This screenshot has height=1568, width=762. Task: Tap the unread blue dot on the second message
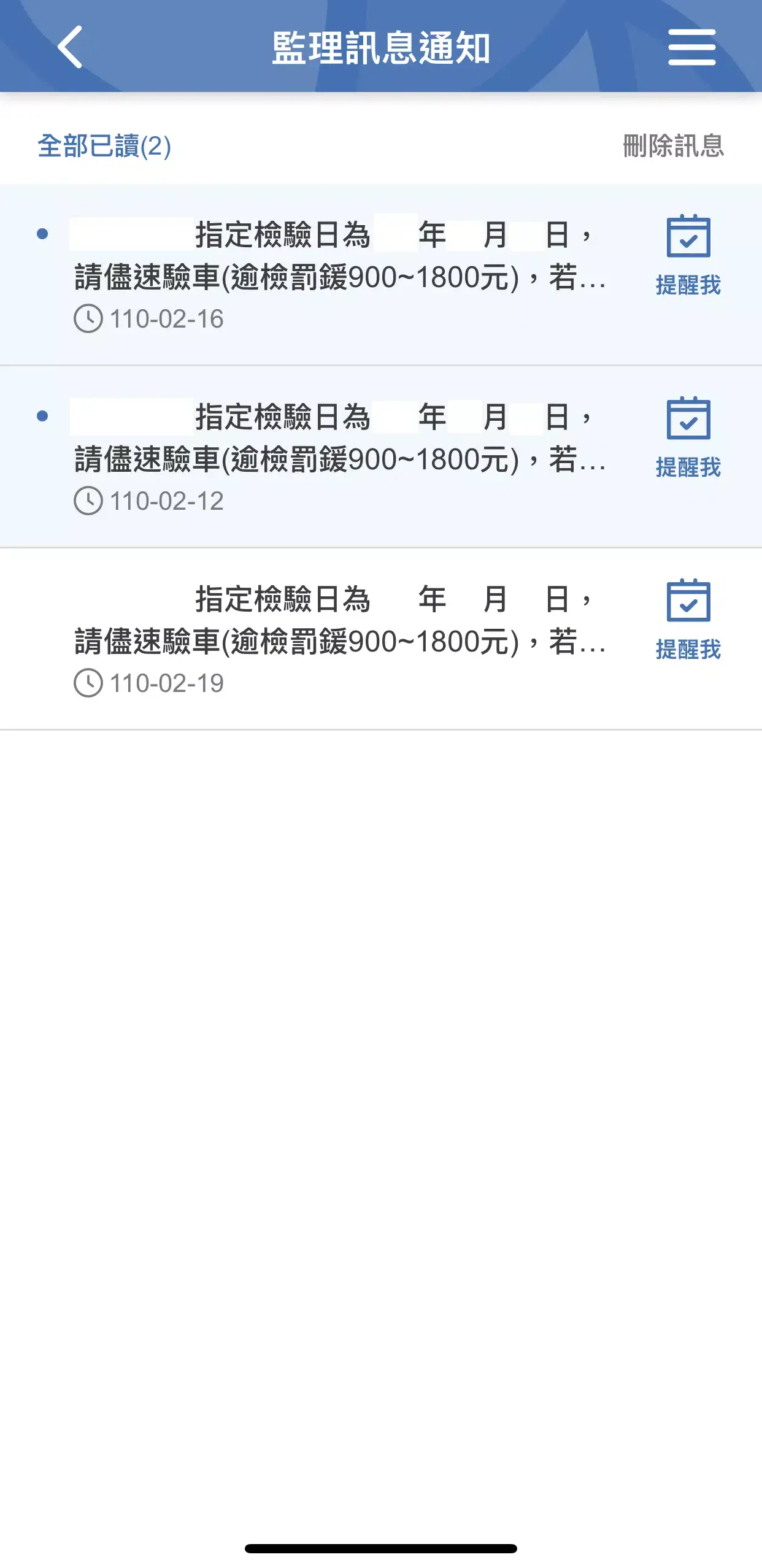(41, 415)
